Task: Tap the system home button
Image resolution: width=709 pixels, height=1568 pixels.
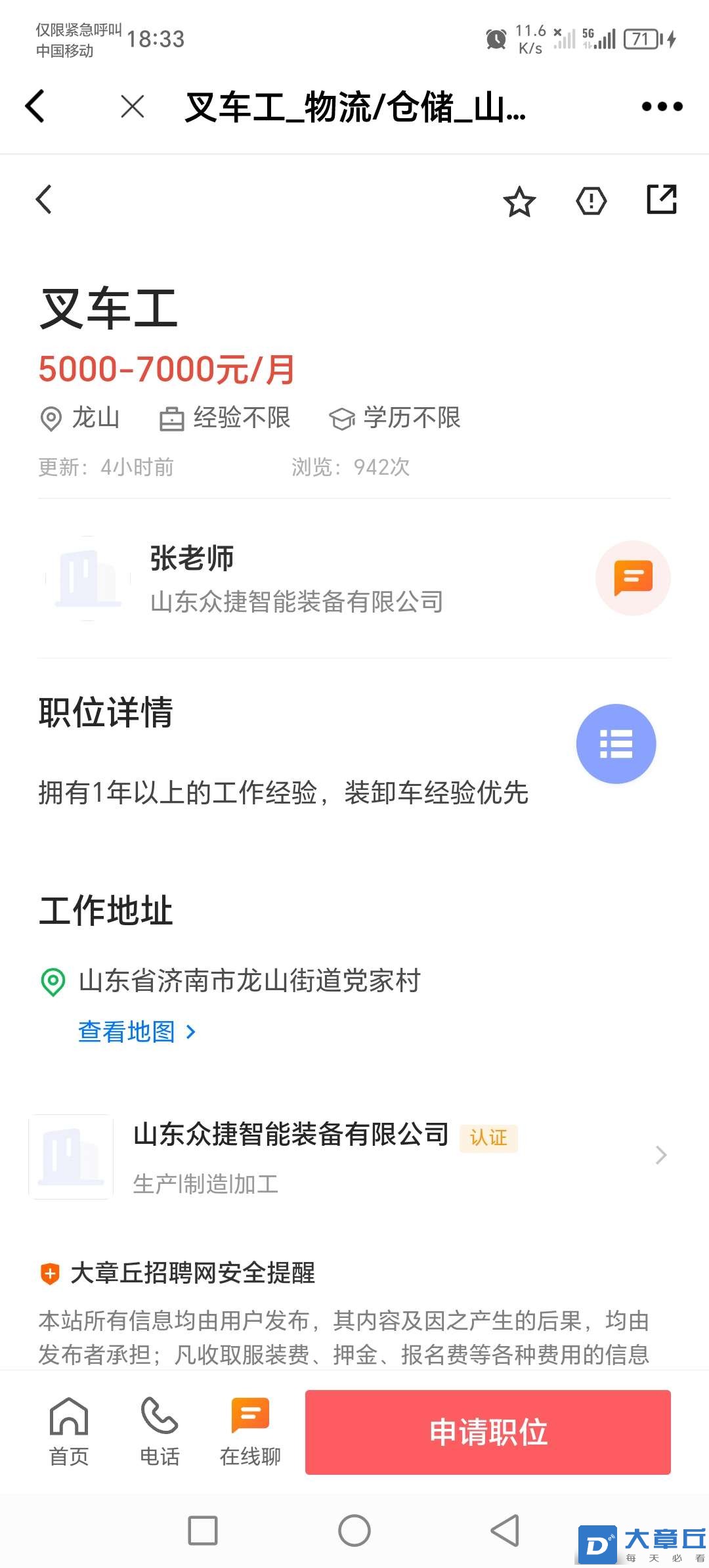Action: tap(354, 1531)
